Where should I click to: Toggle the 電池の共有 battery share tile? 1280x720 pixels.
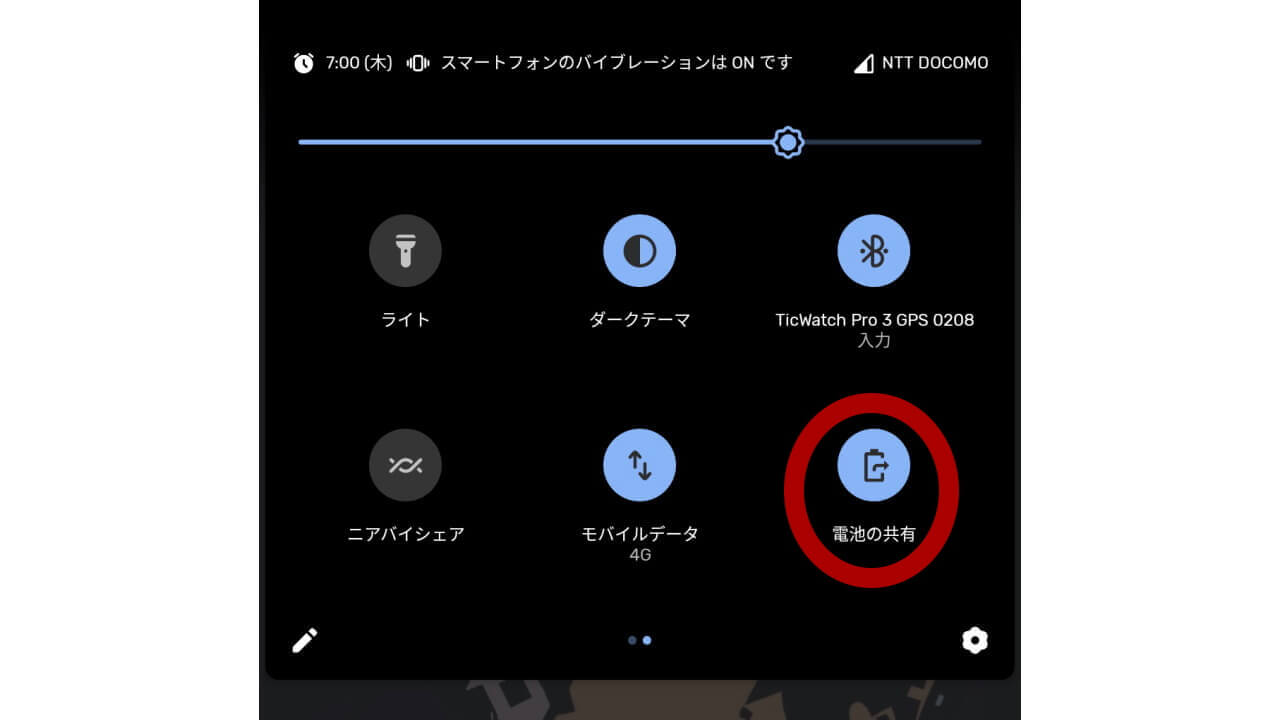[x=873, y=465]
